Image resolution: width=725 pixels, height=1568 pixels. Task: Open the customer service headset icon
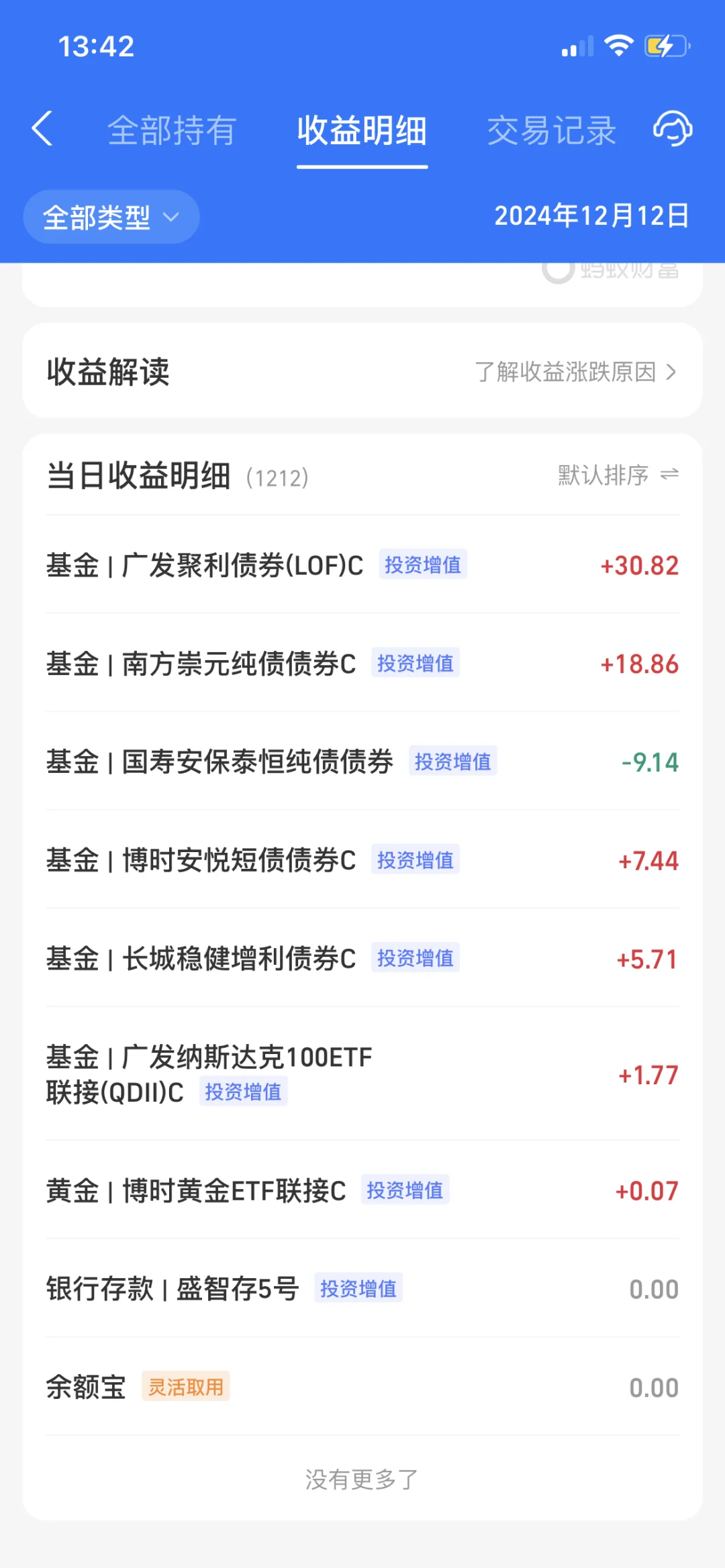pyautogui.click(x=673, y=129)
